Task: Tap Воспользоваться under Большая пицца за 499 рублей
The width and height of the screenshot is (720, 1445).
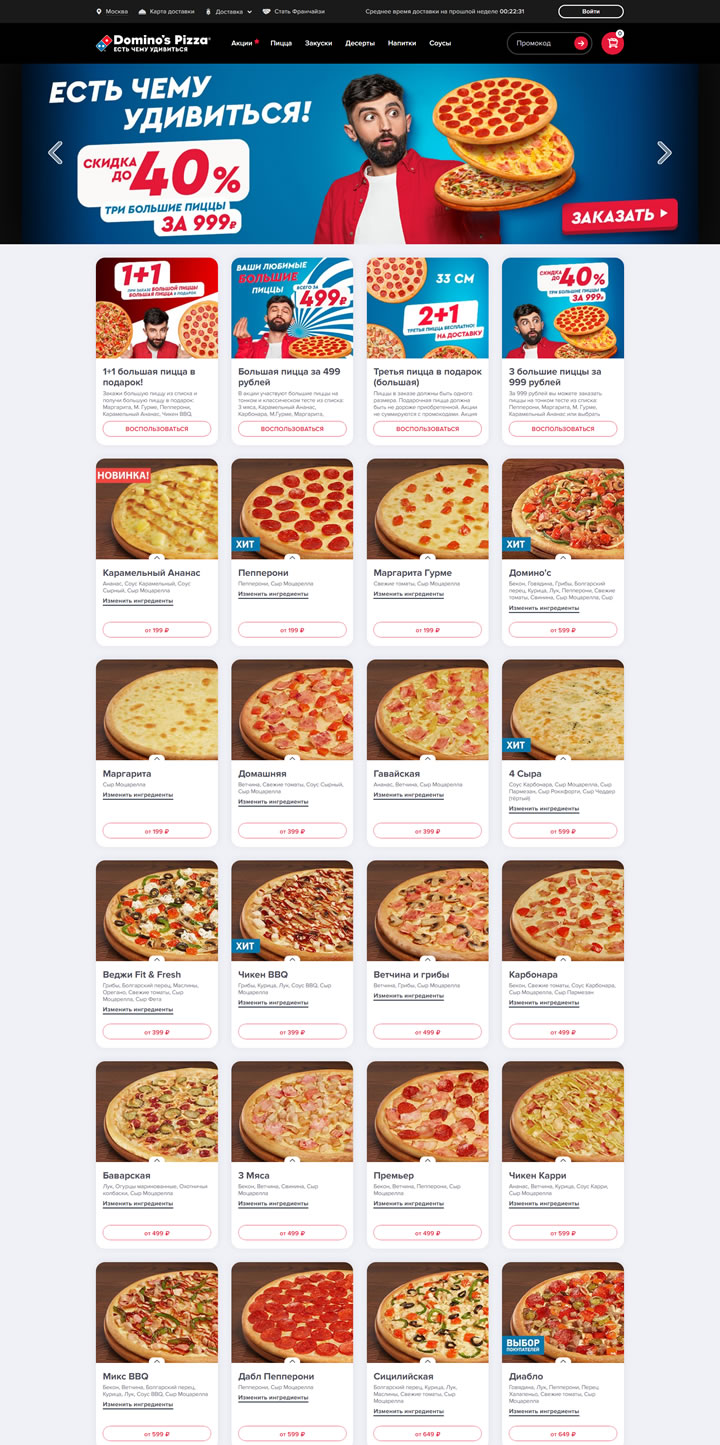Action: click(x=292, y=429)
